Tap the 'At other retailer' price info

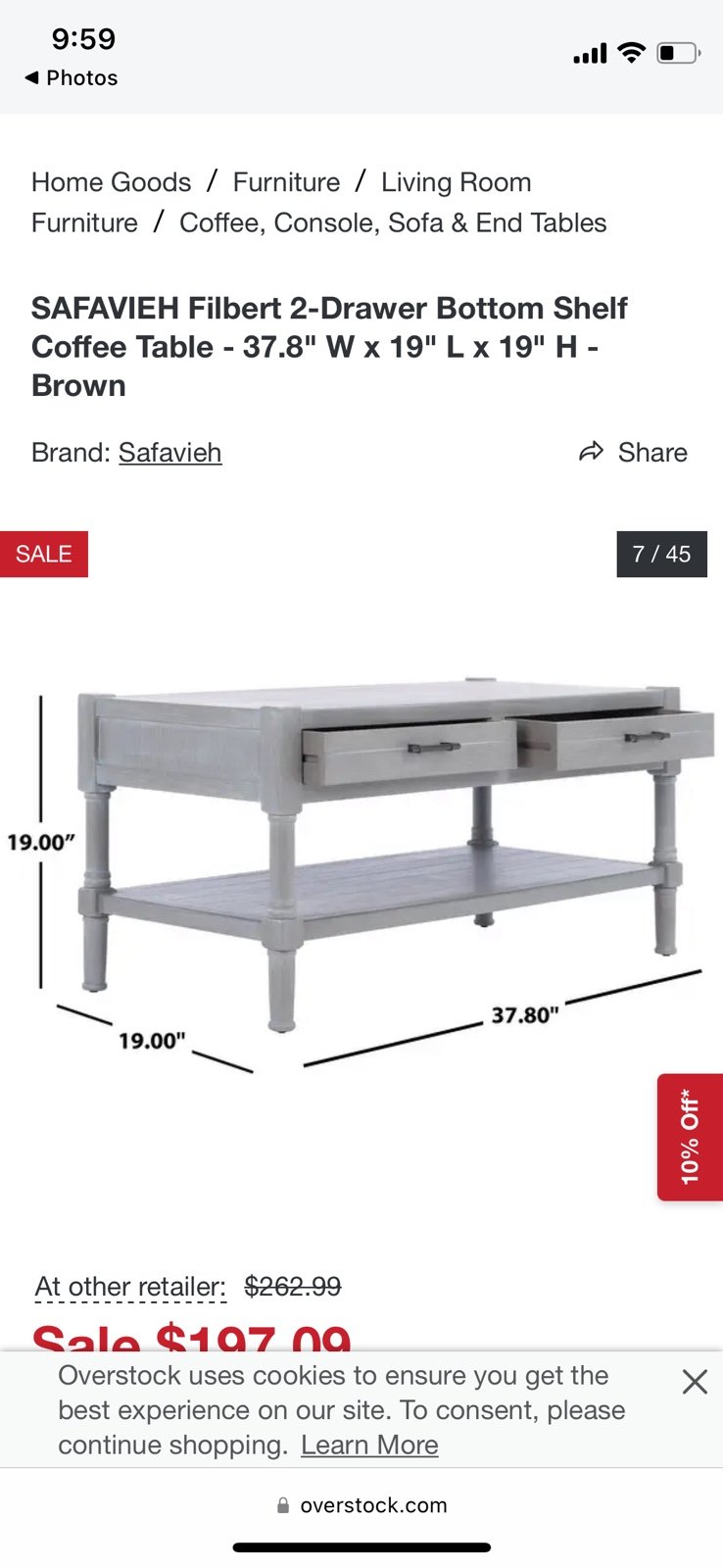(130, 1287)
